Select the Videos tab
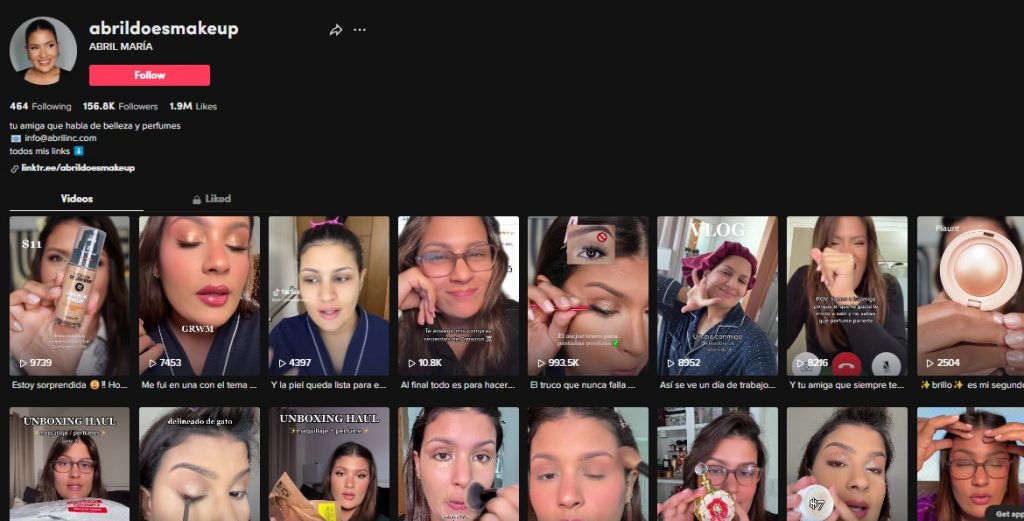The height and width of the screenshot is (521, 1024). tap(76, 199)
